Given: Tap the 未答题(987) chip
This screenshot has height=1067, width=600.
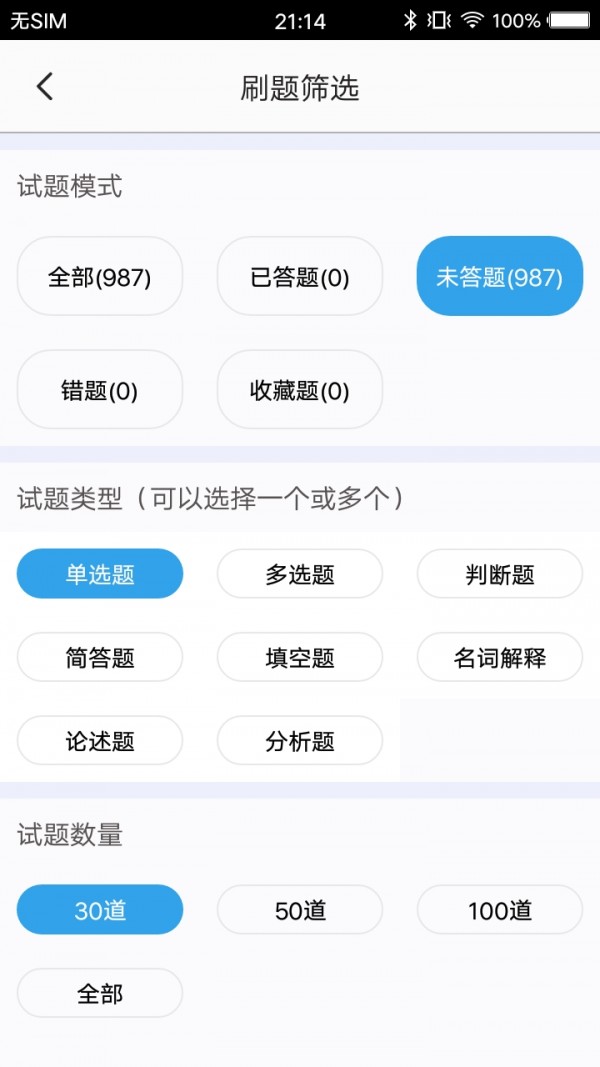Looking at the screenshot, I should (499, 277).
